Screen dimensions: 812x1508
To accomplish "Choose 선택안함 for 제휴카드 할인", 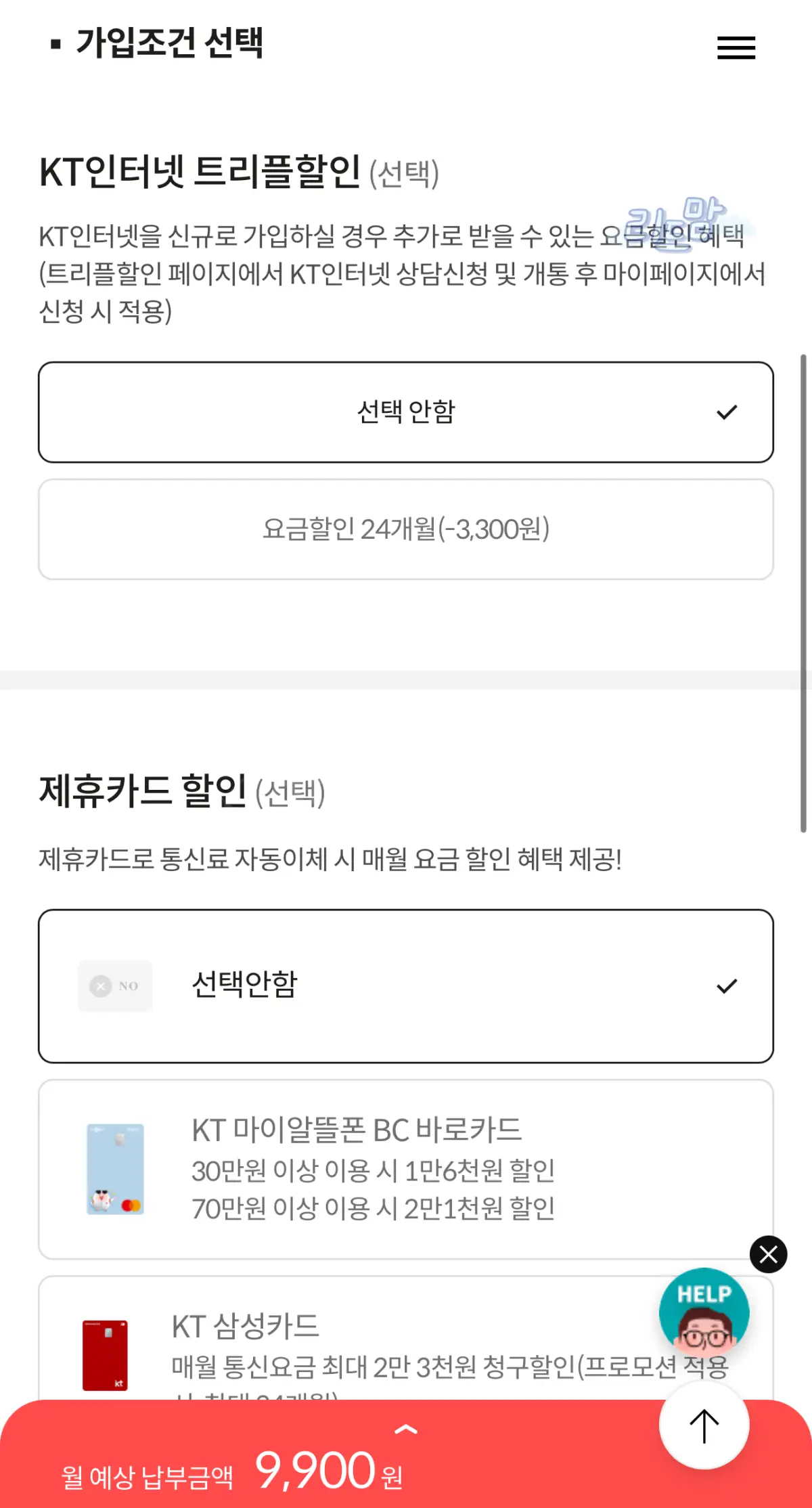I will coord(406,986).
